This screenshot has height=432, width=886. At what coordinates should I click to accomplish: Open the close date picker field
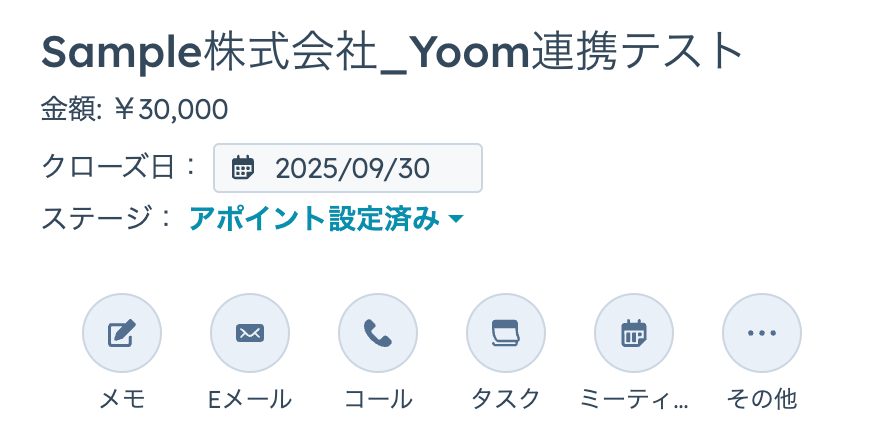[x=347, y=168]
